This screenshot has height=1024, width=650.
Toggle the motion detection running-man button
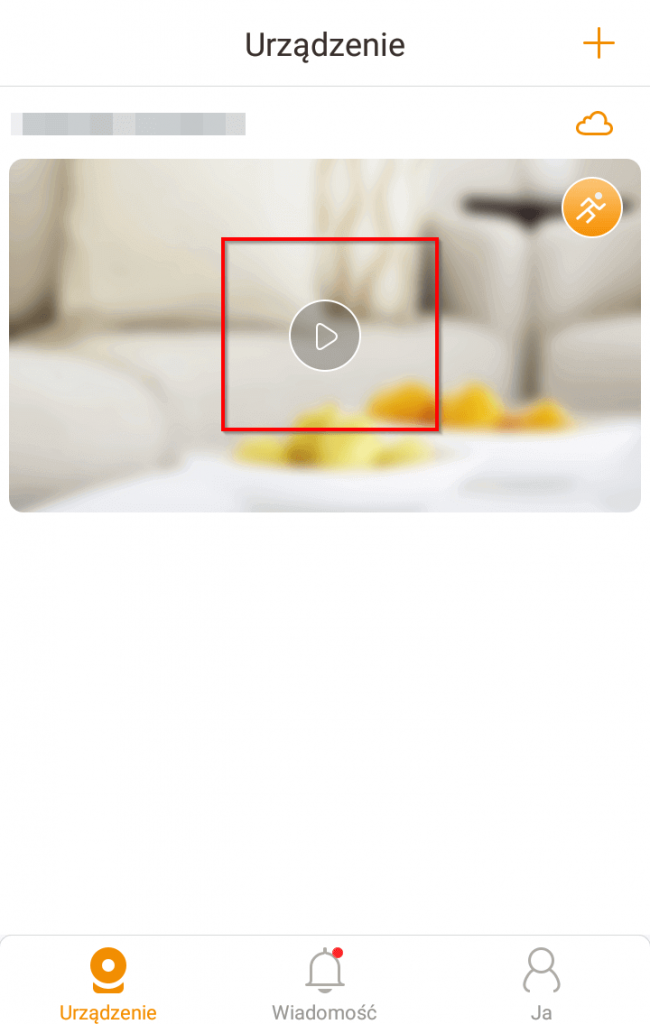(x=592, y=208)
